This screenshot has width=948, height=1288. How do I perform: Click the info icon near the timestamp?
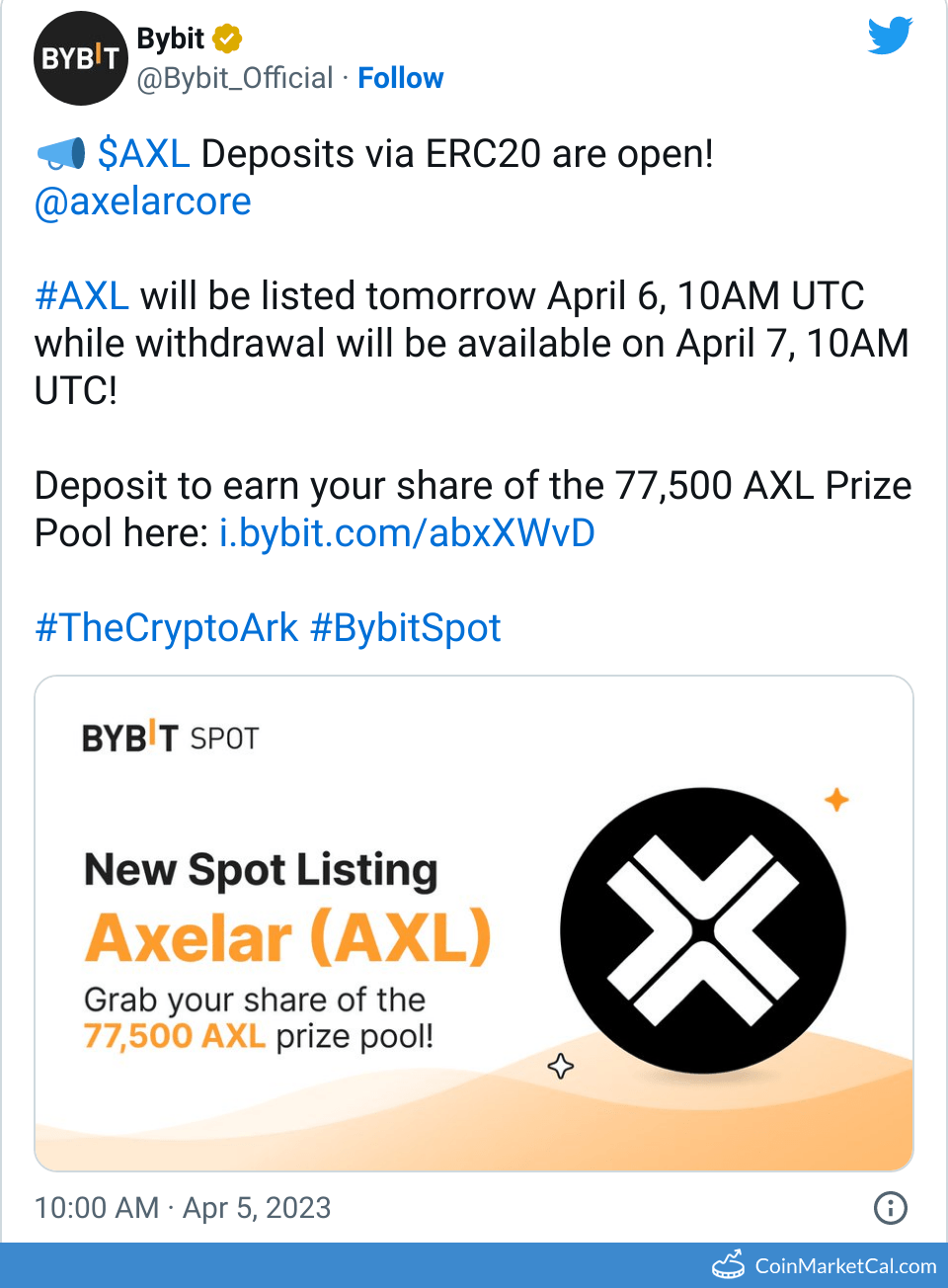(x=890, y=1208)
